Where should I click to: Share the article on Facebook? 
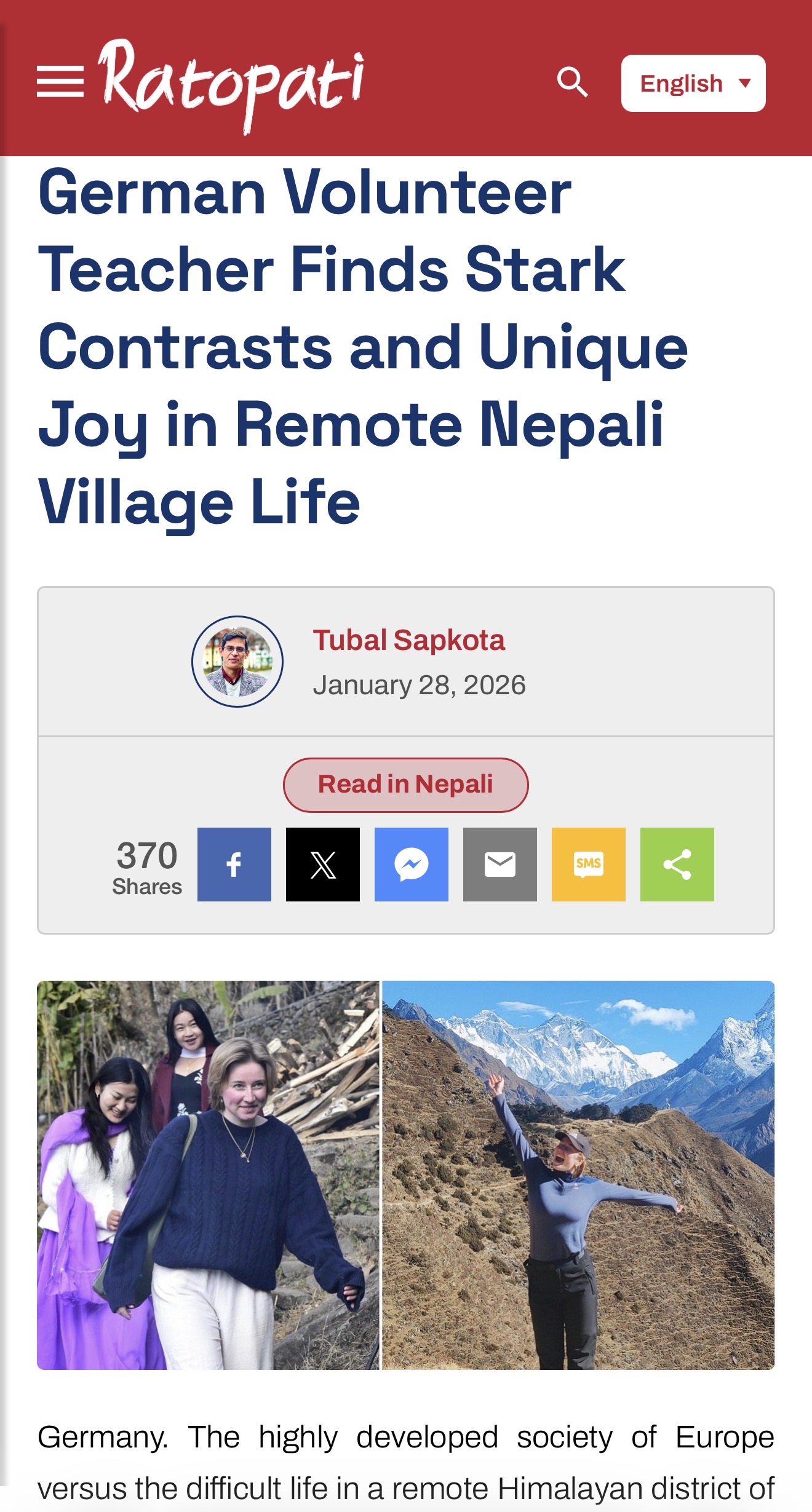(234, 865)
